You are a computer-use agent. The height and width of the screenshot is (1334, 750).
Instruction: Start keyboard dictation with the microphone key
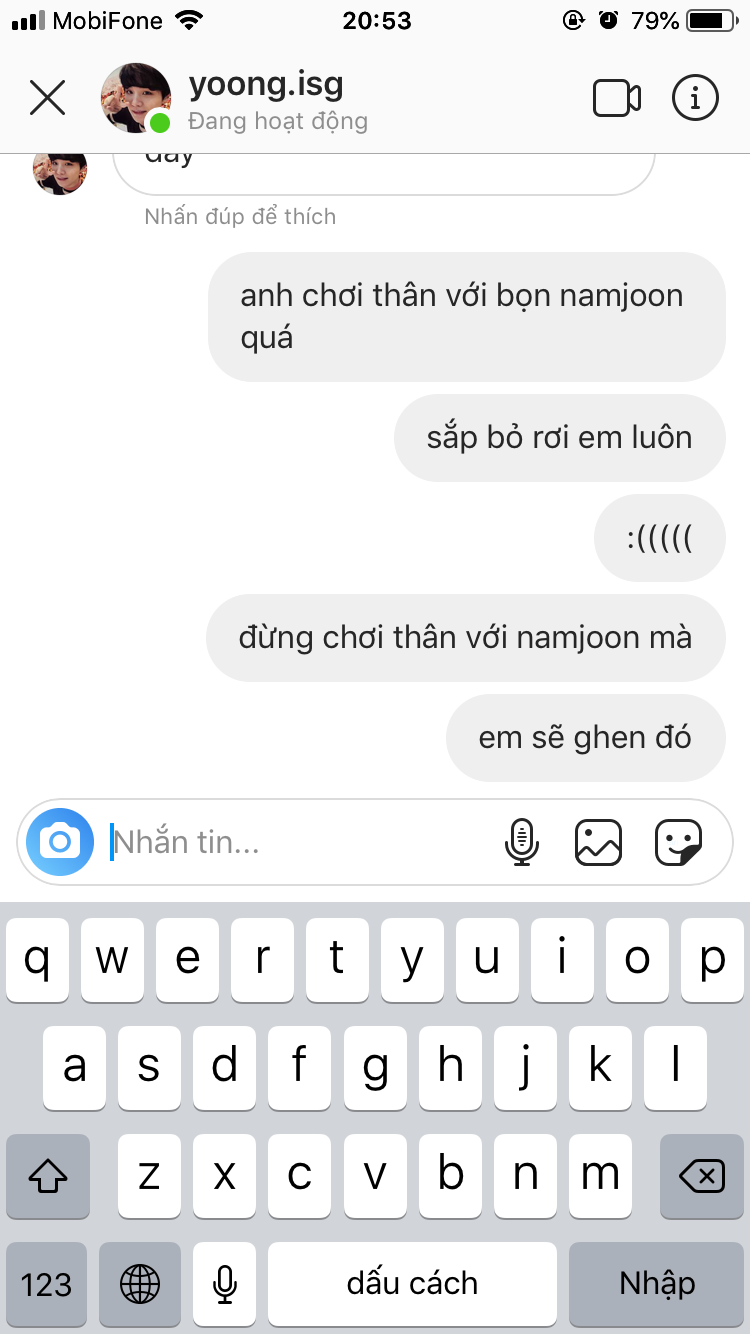225,1284
